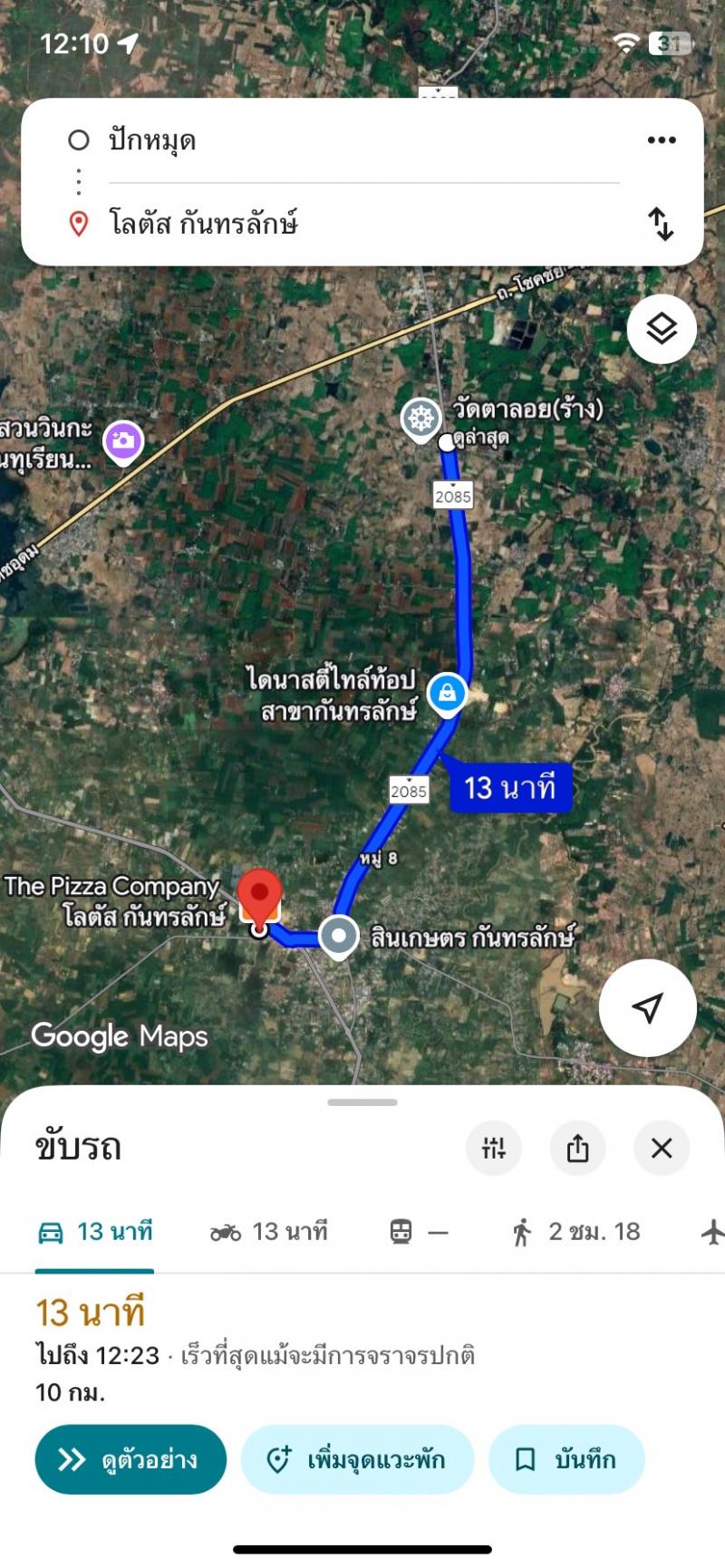Open the สินเกษตร กันทรลักษ์ place marker
725x1568 pixels.
point(340,937)
